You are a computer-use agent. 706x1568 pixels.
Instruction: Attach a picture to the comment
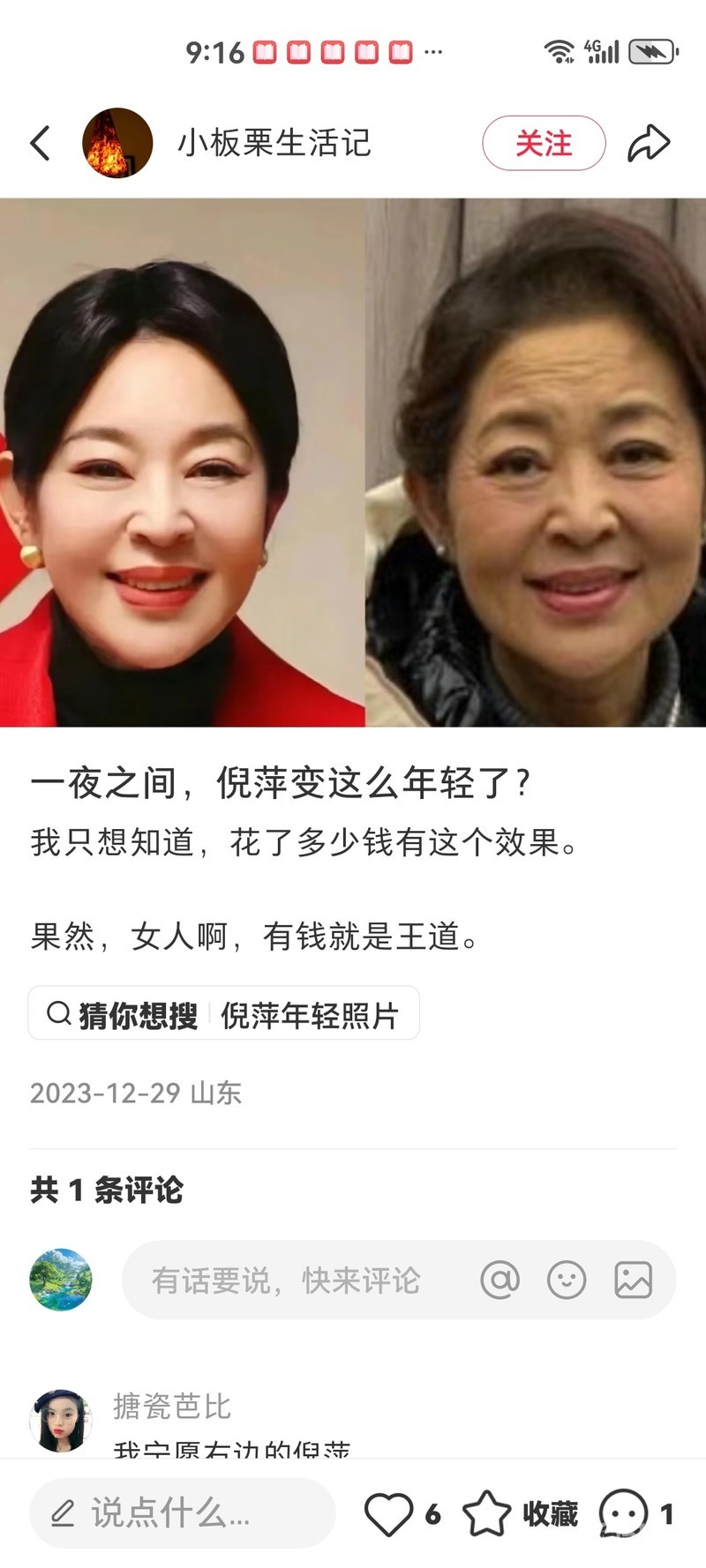point(634,1280)
